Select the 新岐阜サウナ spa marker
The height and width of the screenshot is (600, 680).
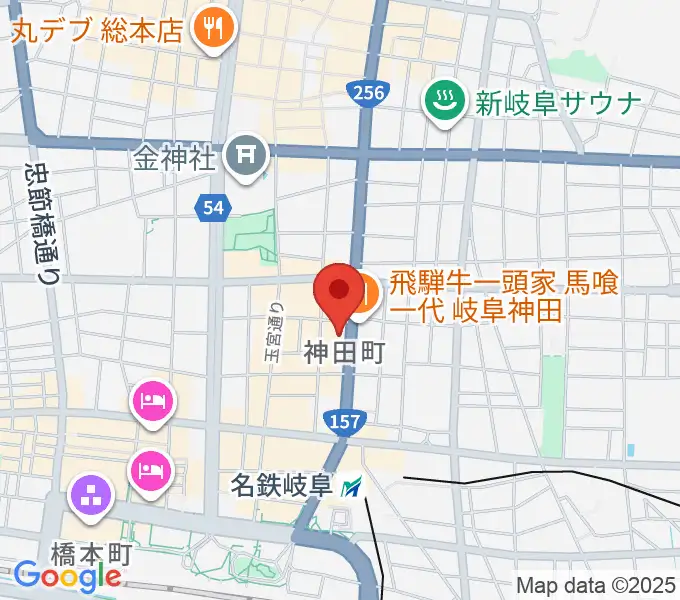(442, 101)
